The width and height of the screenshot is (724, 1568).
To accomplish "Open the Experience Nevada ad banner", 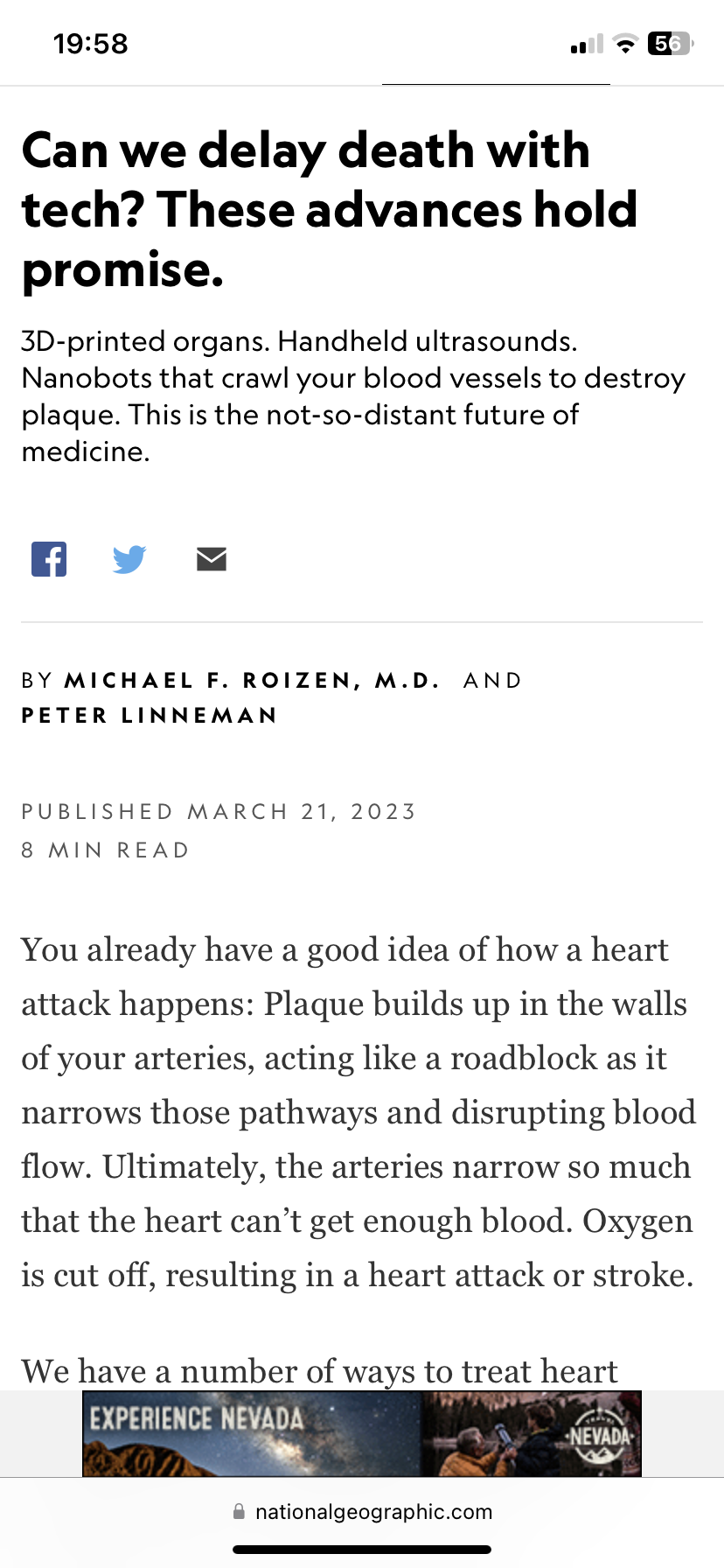I will pyautogui.click(x=362, y=1434).
